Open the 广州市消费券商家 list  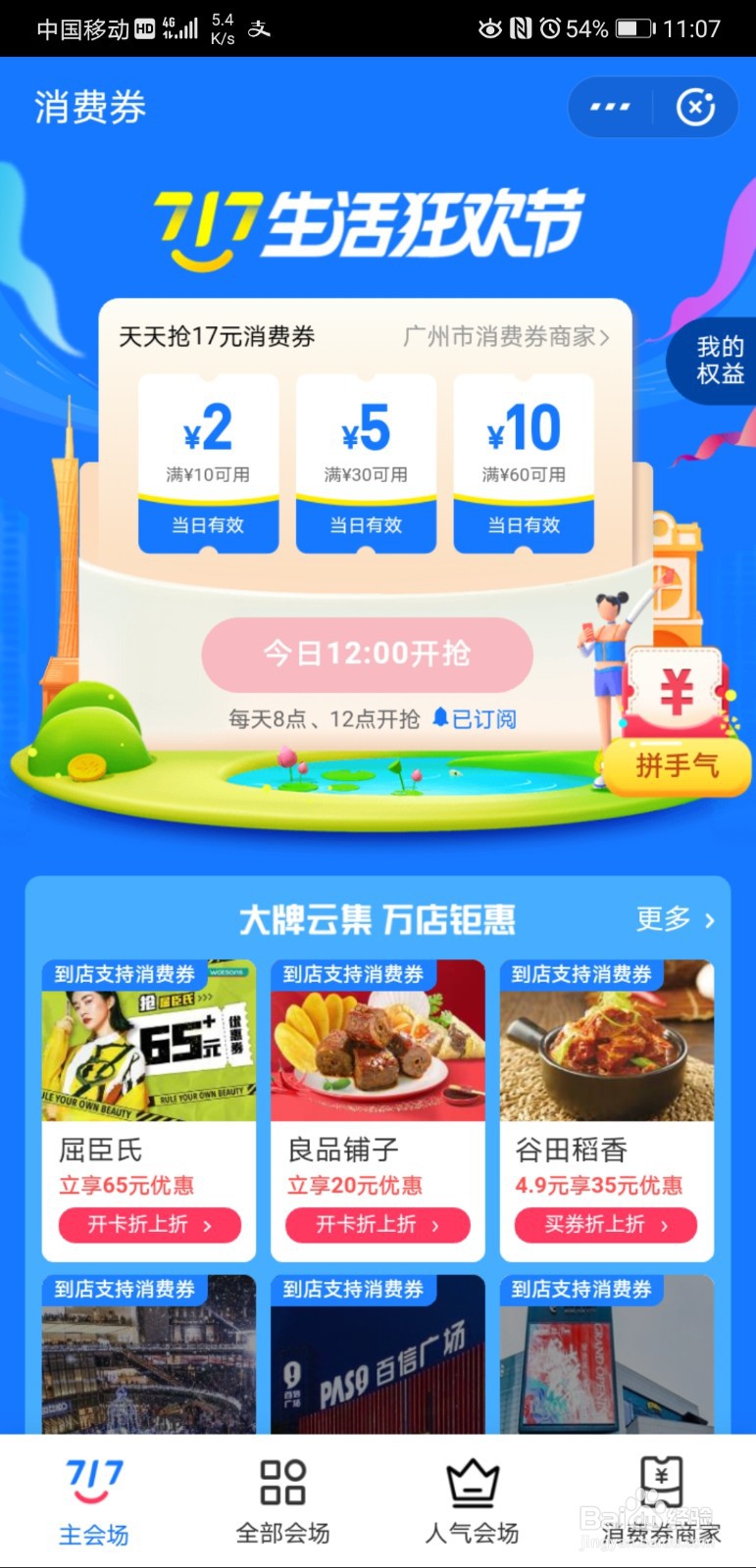[x=505, y=338]
